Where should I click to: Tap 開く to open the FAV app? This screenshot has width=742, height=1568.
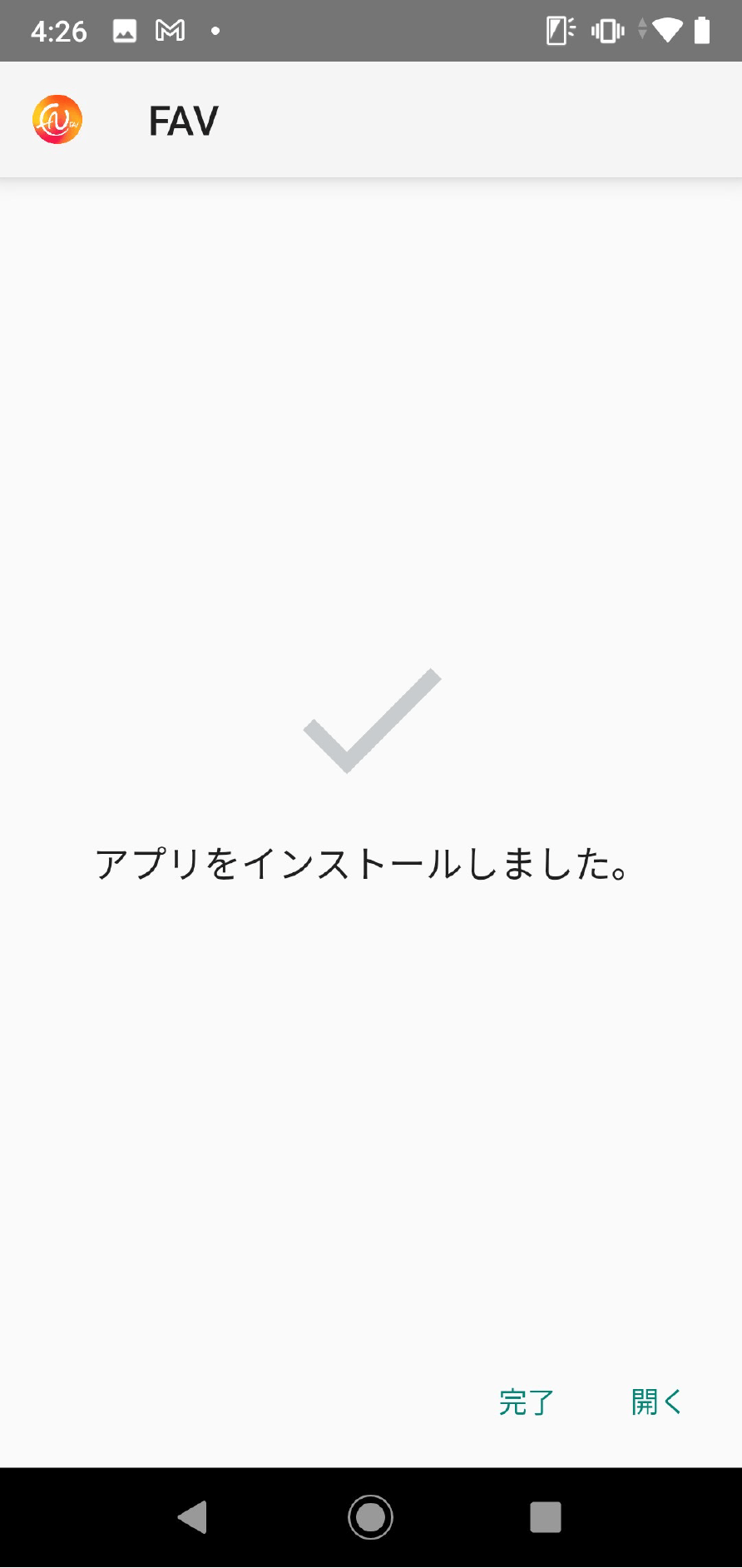(x=656, y=1402)
